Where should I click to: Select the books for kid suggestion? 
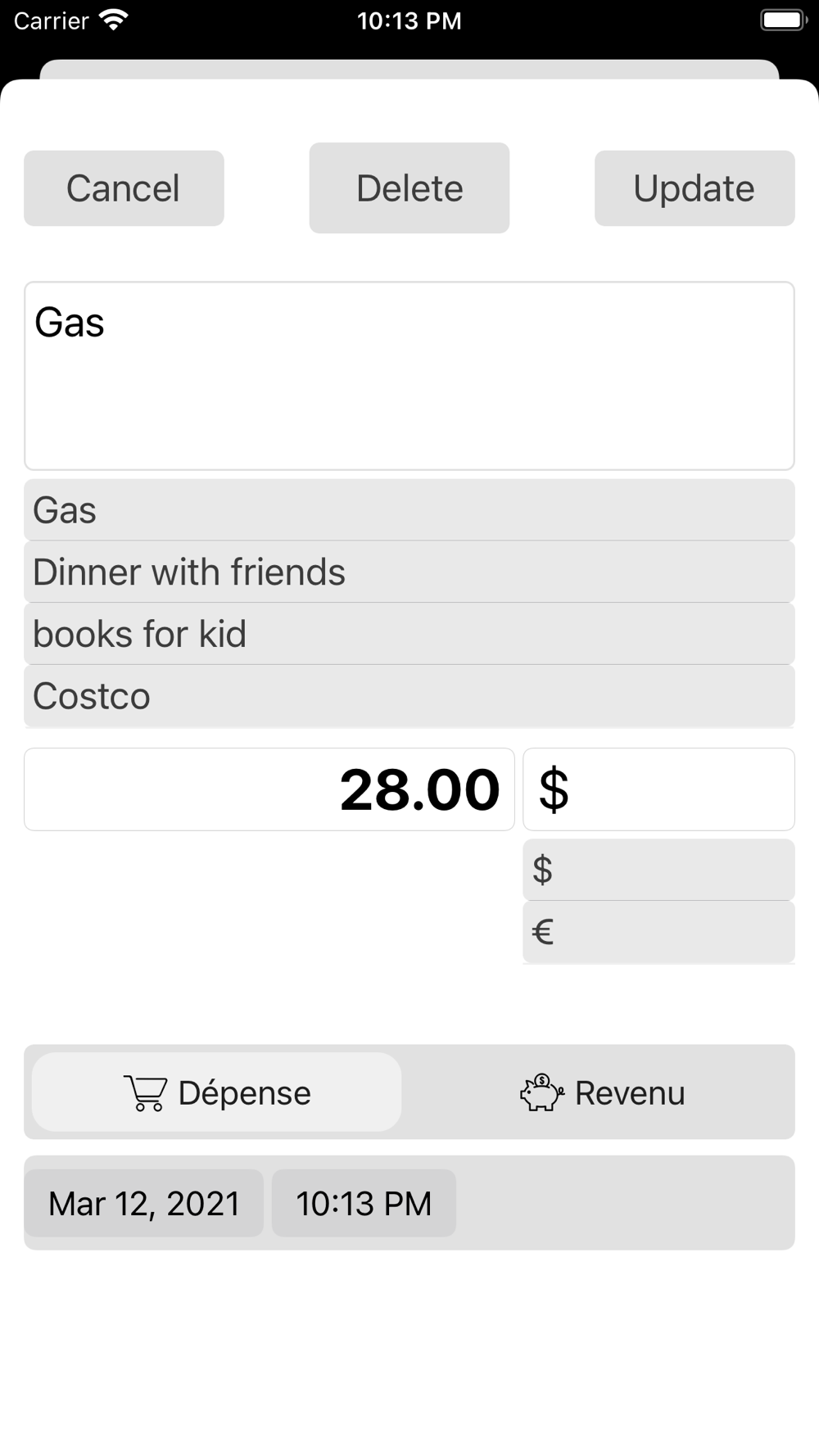(409, 635)
